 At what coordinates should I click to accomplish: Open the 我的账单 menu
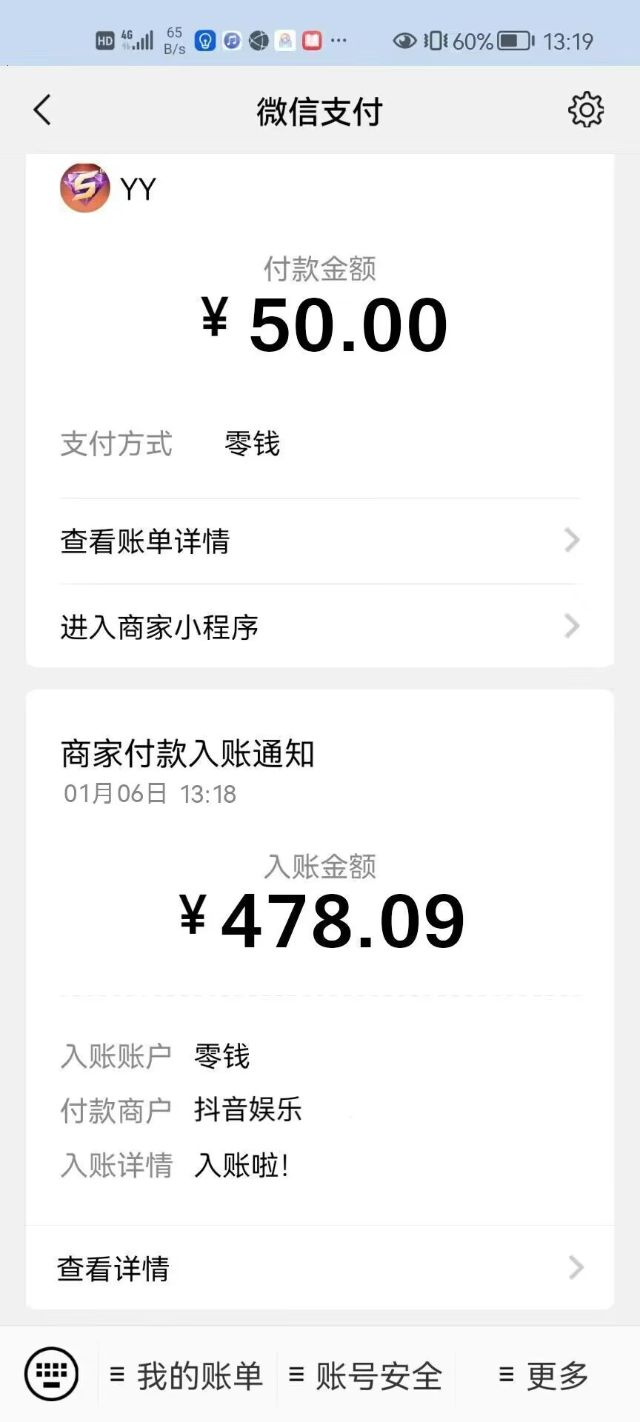click(x=186, y=1376)
